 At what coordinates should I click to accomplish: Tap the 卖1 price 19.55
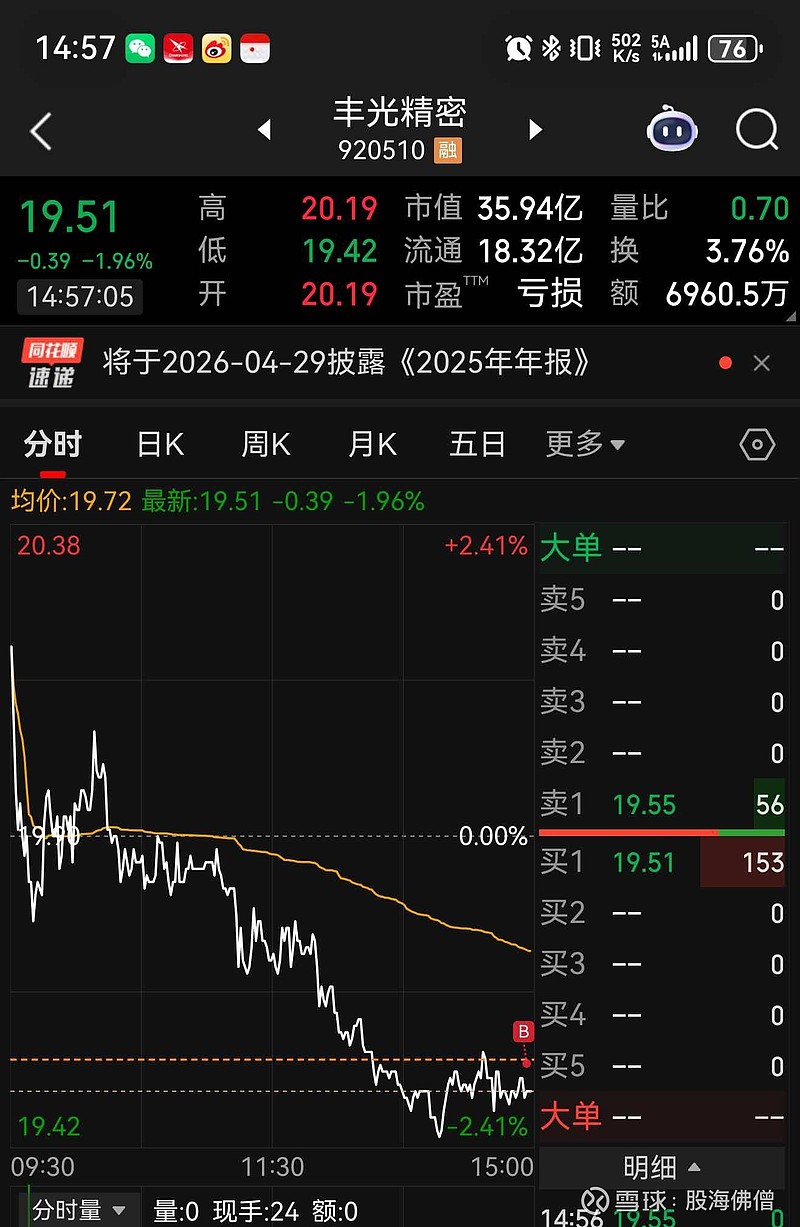pos(647,803)
